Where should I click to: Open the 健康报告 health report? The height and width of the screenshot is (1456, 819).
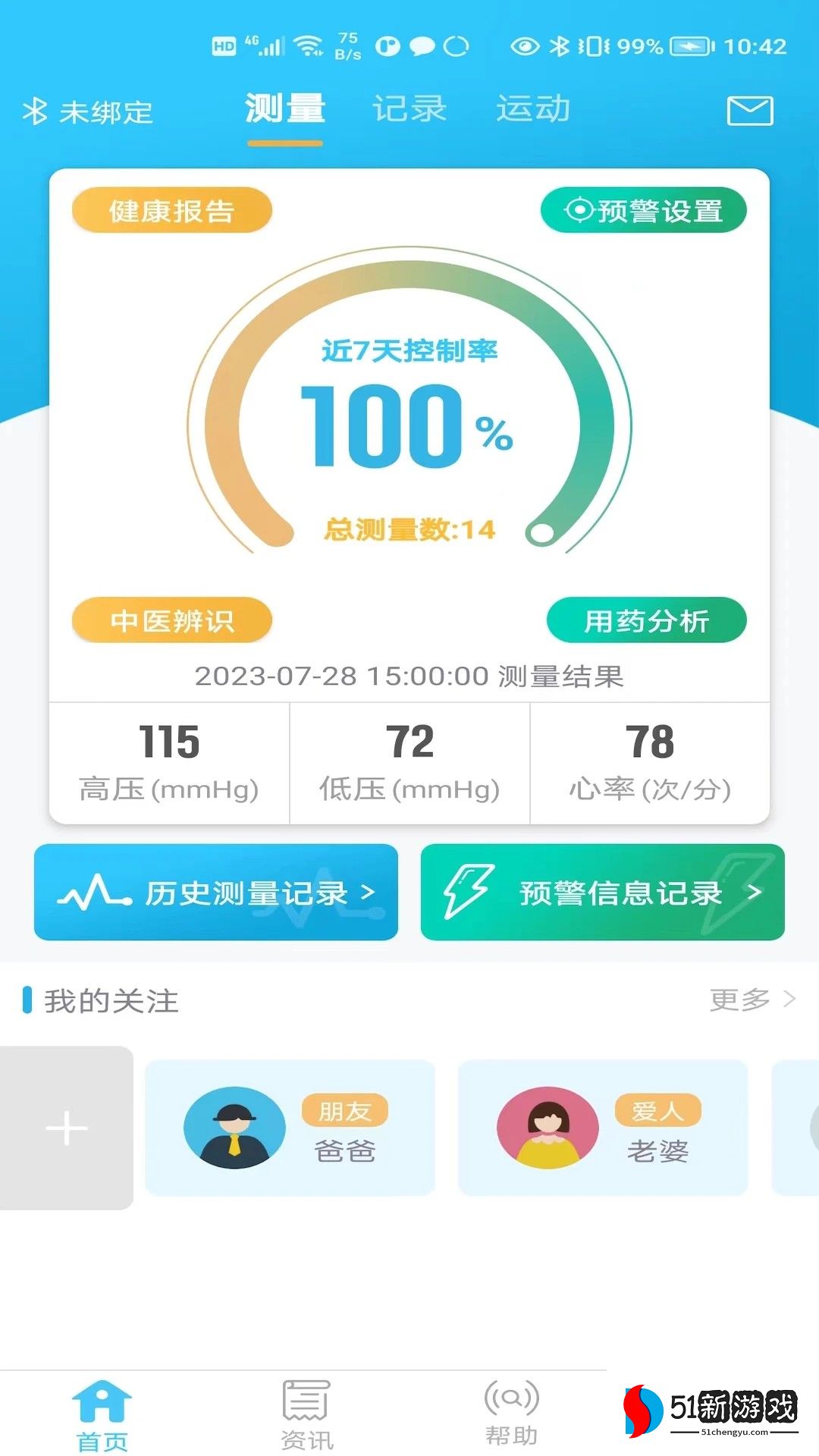point(172,211)
